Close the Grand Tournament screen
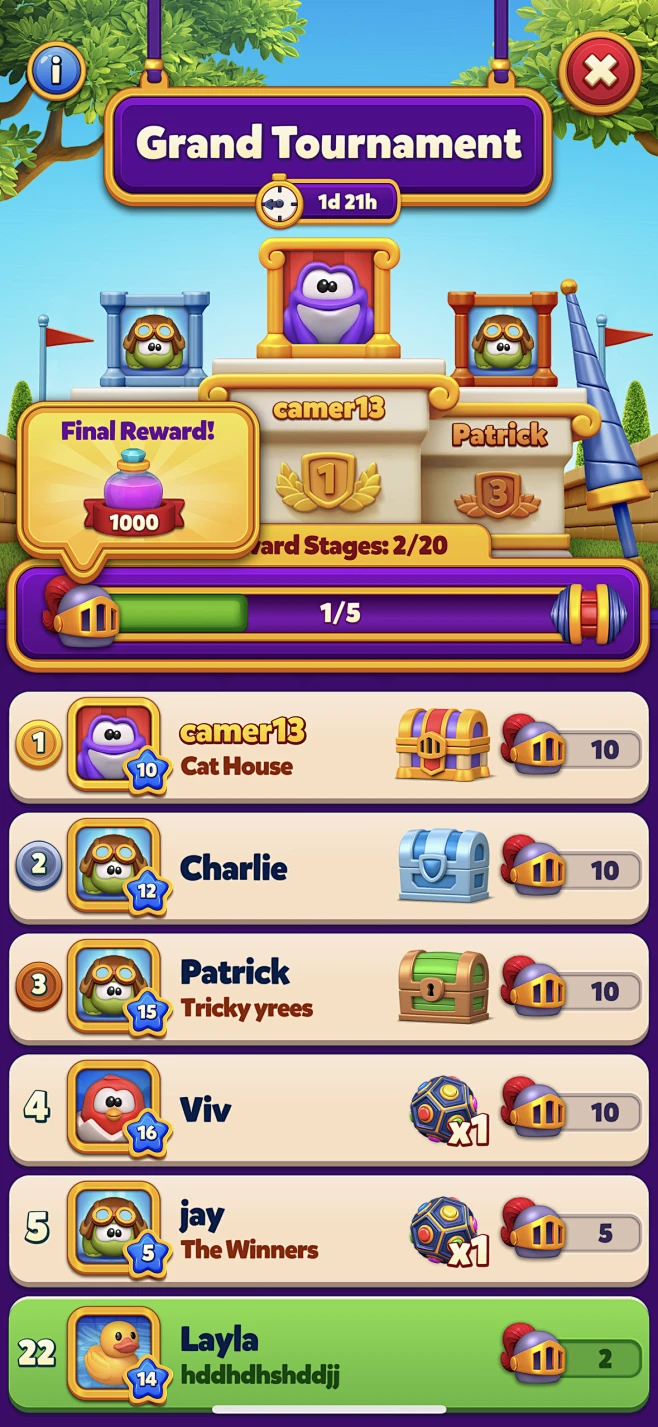The width and height of the screenshot is (658, 1427). (599, 71)
